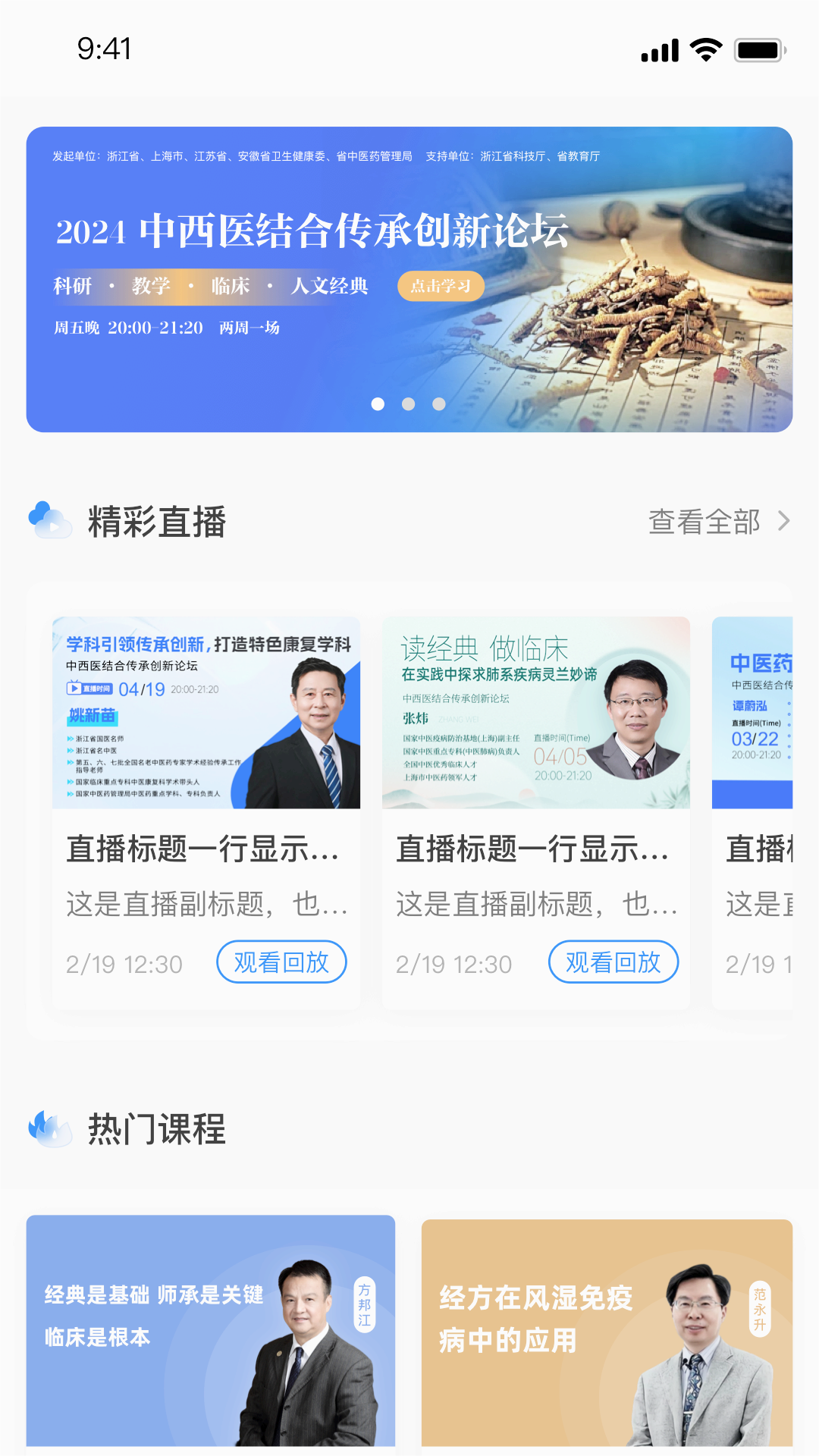This screenshot has height=1456, width=819.
Task: Select the third carousel indicator dot
Action: [438, 404]
